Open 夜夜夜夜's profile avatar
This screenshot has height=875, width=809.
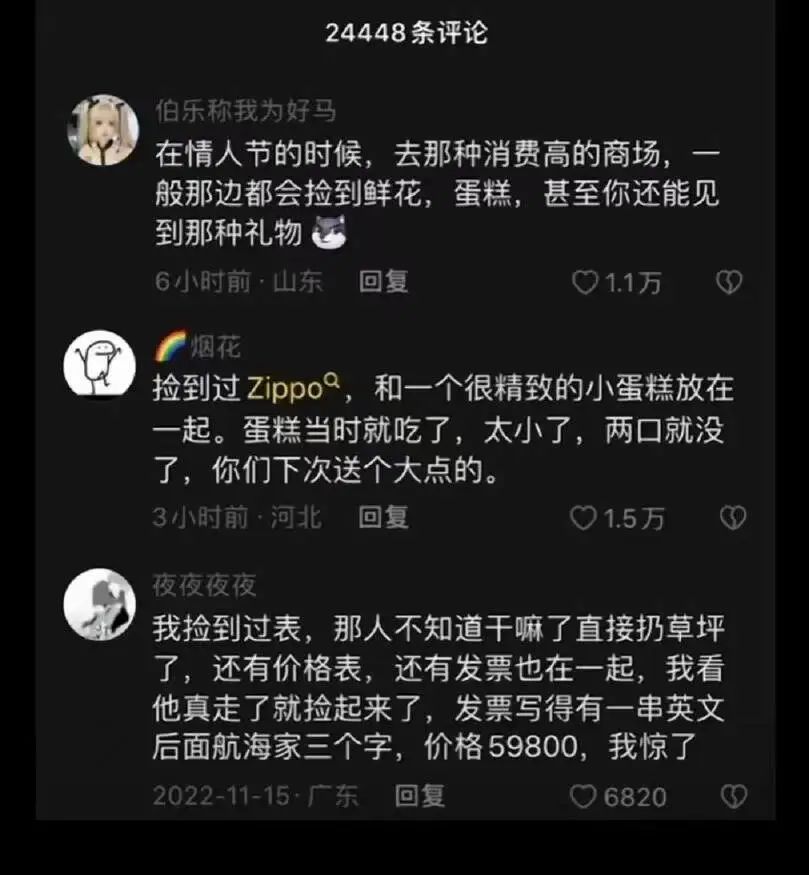[100, 604]
